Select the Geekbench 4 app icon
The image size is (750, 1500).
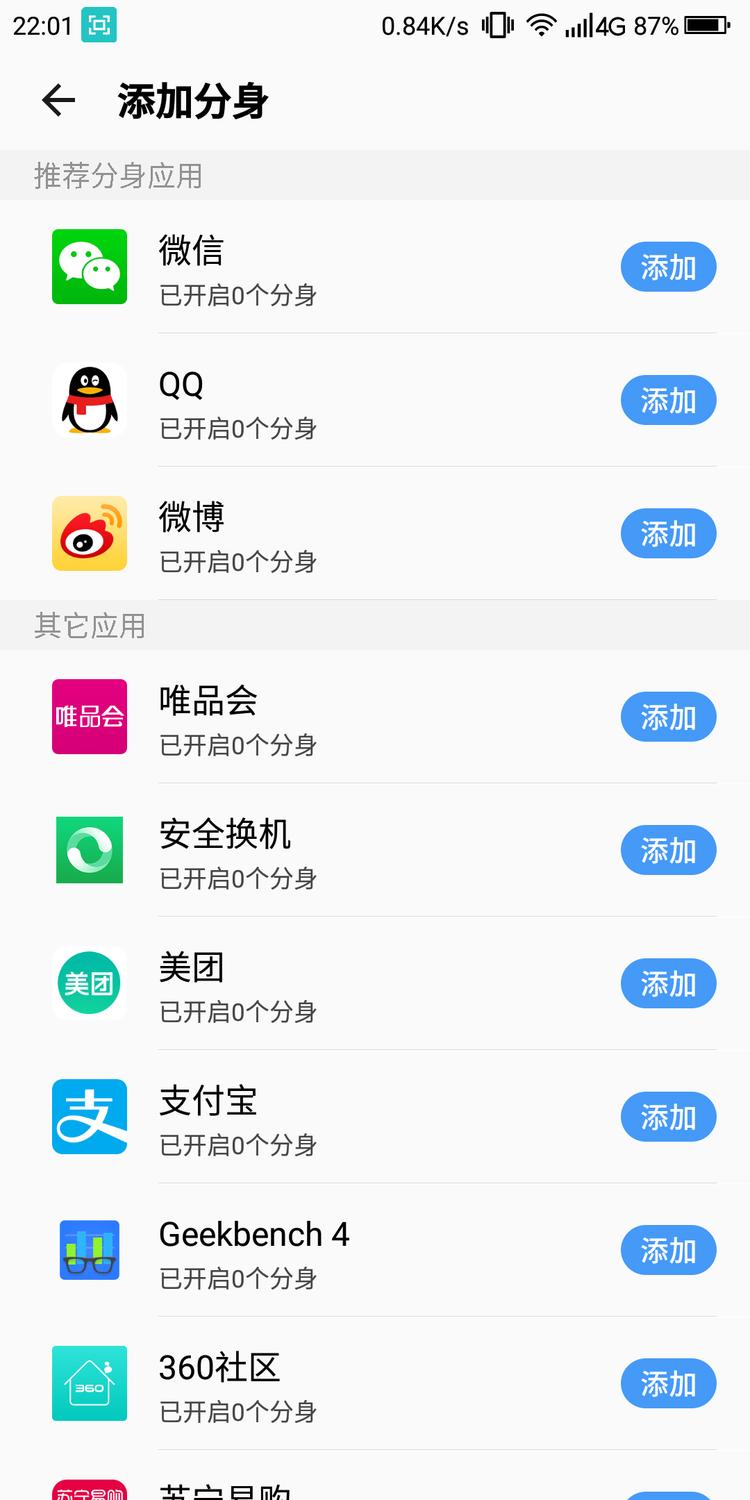(89, 1250)
